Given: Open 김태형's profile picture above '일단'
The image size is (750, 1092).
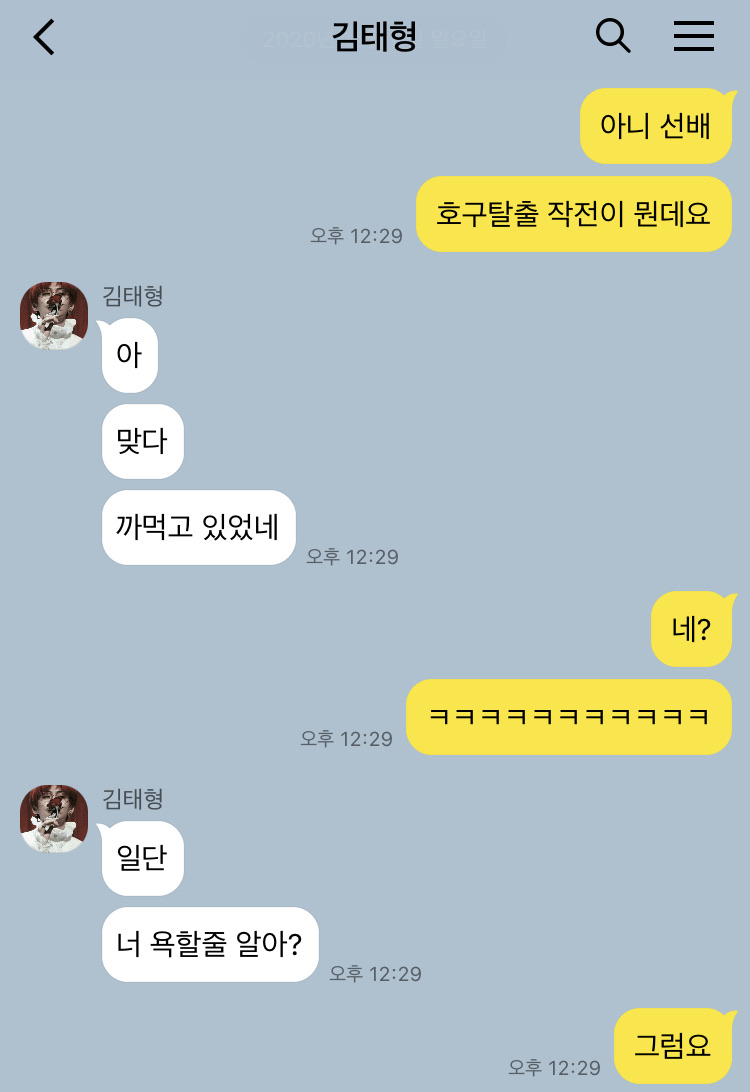Looking at the screenshot, I should click(54, 819).
